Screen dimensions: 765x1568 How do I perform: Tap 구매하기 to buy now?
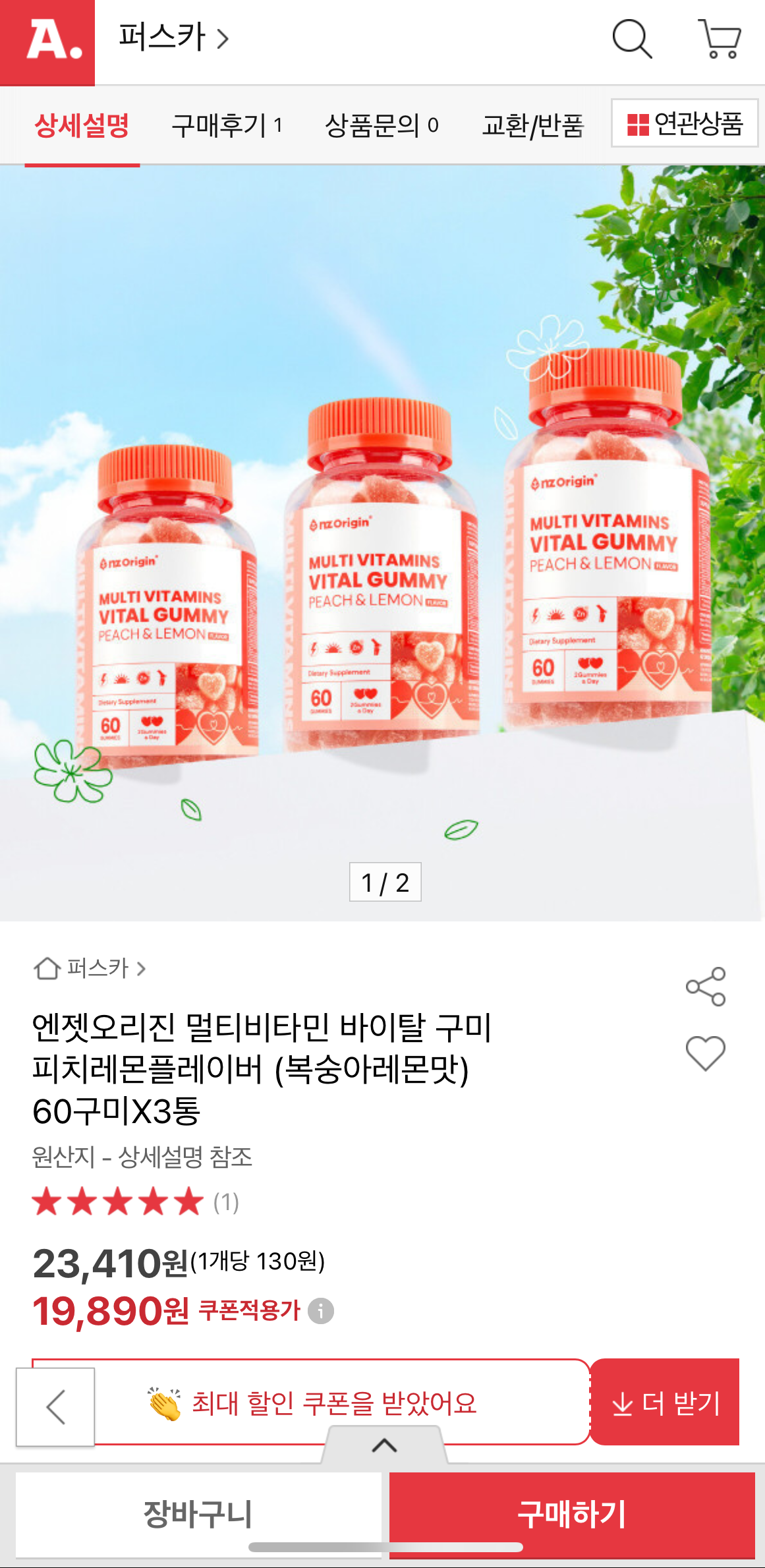[572, 1514]
